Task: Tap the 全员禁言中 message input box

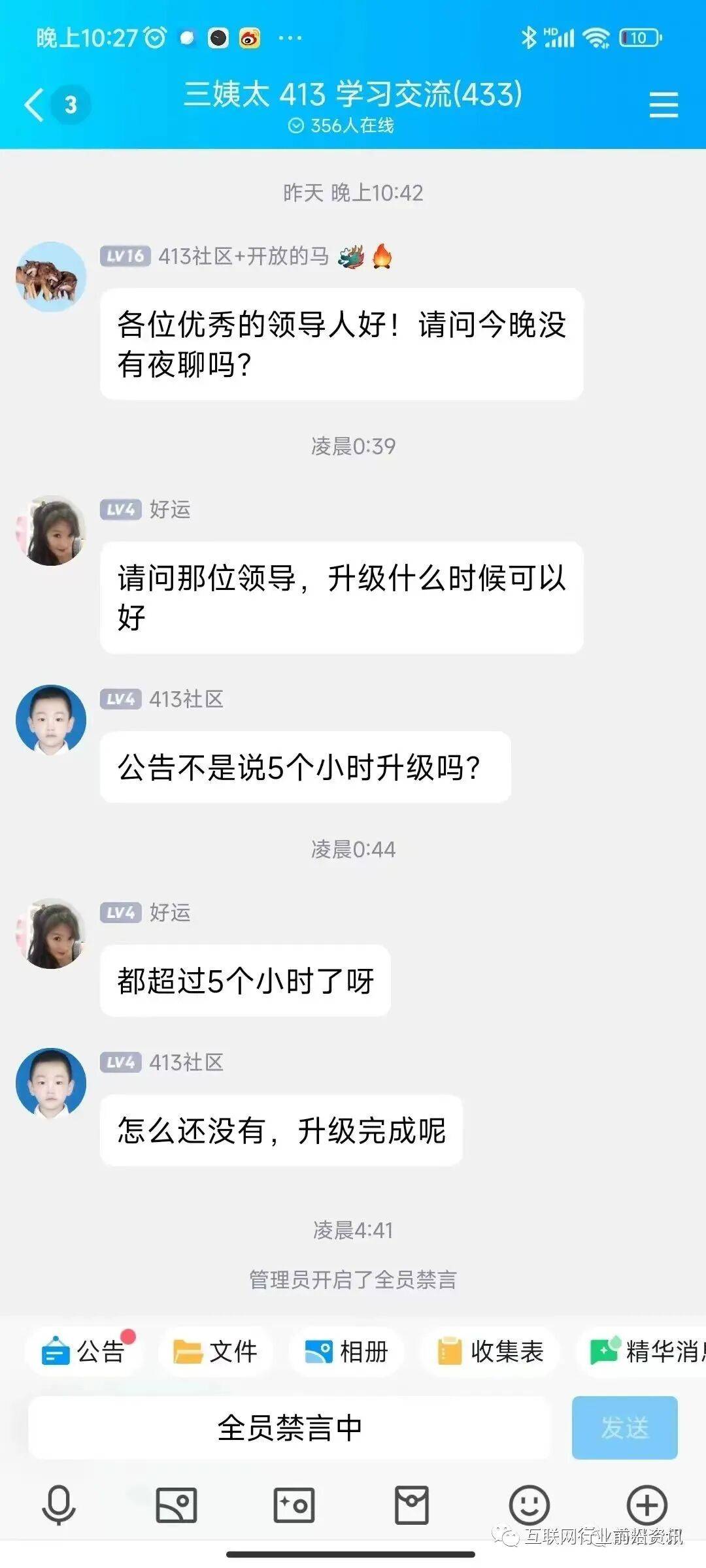Action: click(290, 1428)
